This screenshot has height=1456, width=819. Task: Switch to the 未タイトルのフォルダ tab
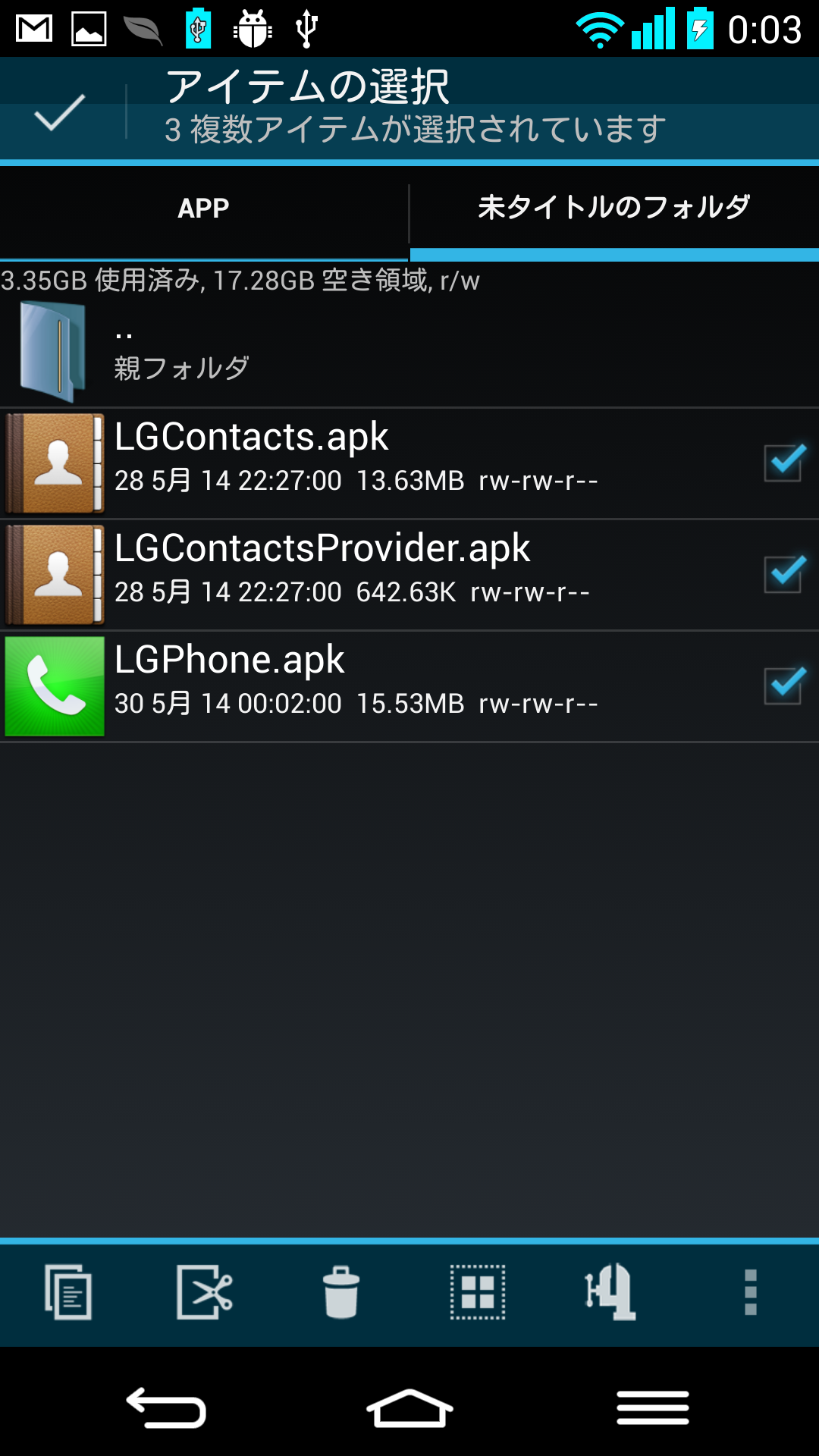coord(614,208)
